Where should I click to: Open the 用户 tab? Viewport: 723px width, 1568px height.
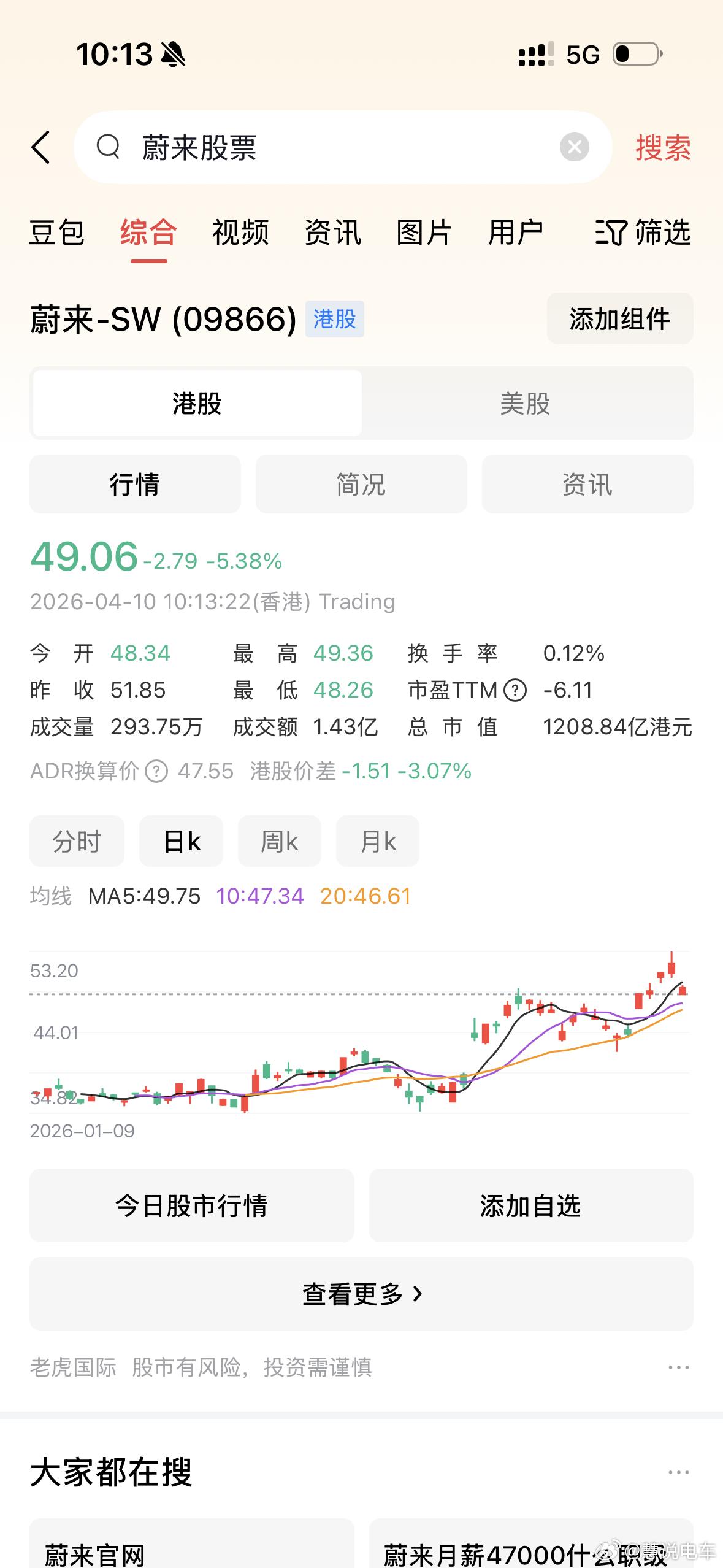click(516, 233)
